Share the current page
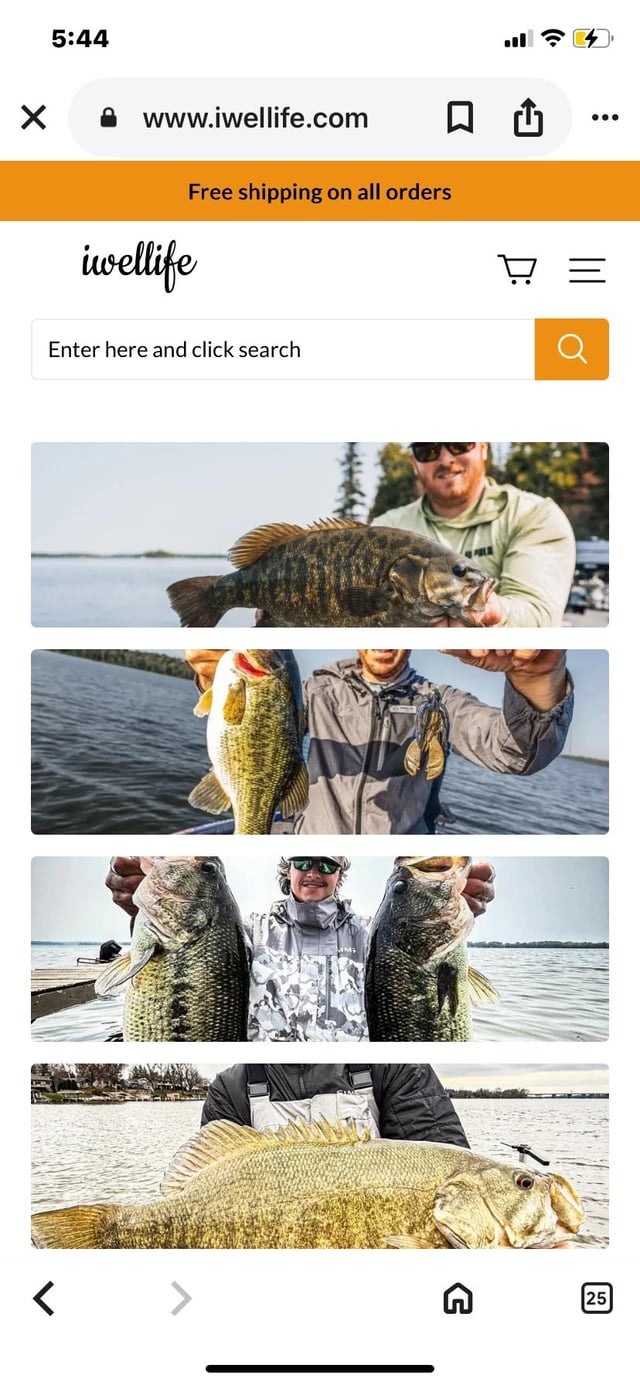Viewport: 640px width, 1385px height. point(528,118)
